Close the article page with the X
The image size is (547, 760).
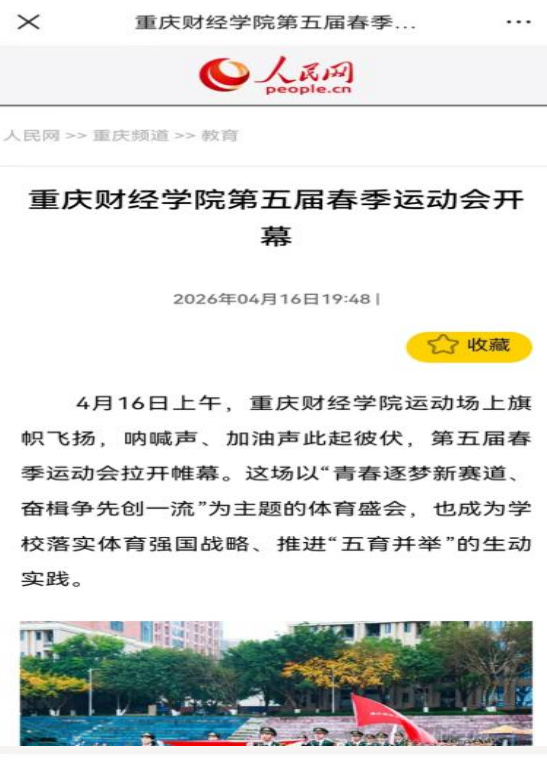(29, 22)
